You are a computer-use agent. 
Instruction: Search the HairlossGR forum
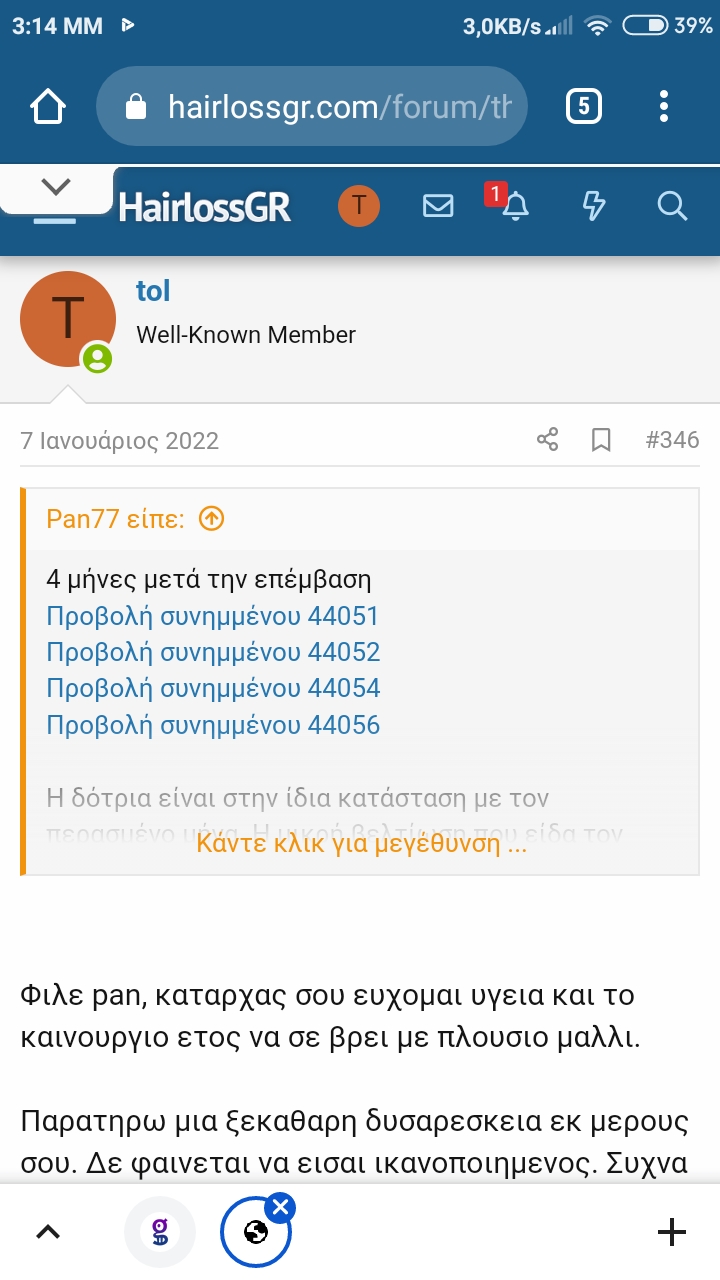click(x=672, y=207)
